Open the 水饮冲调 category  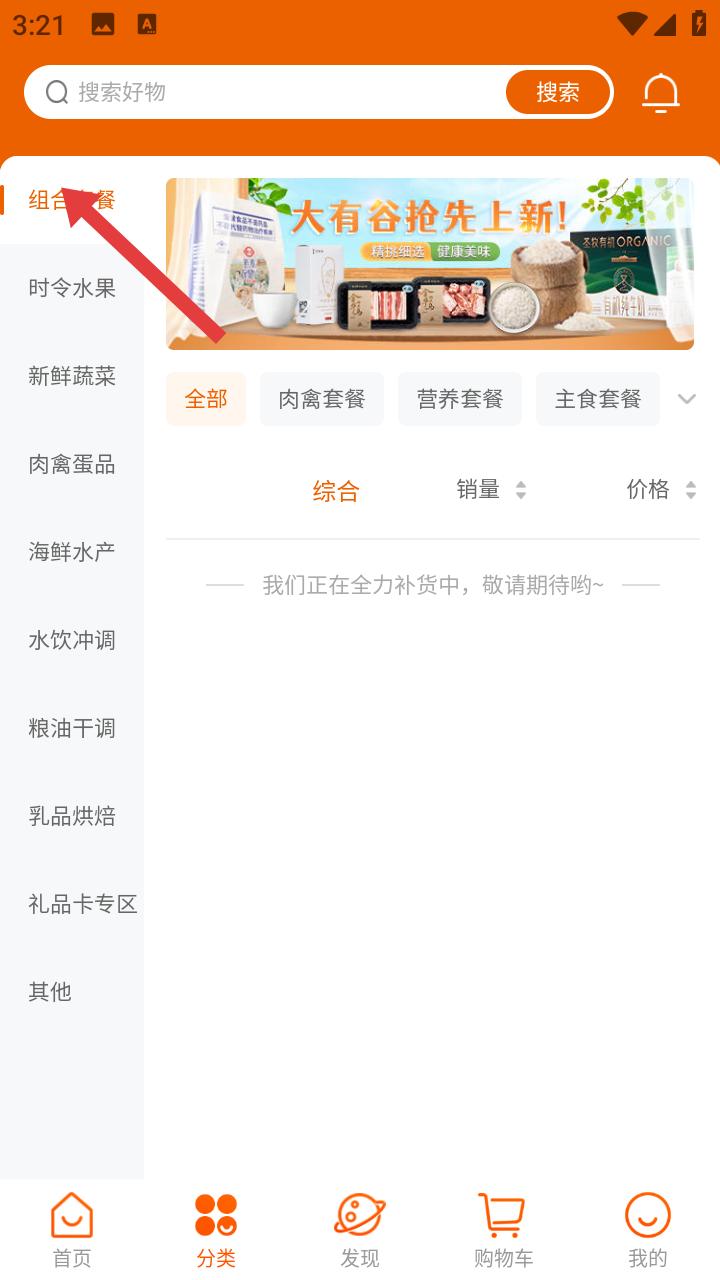pos(72,640)
